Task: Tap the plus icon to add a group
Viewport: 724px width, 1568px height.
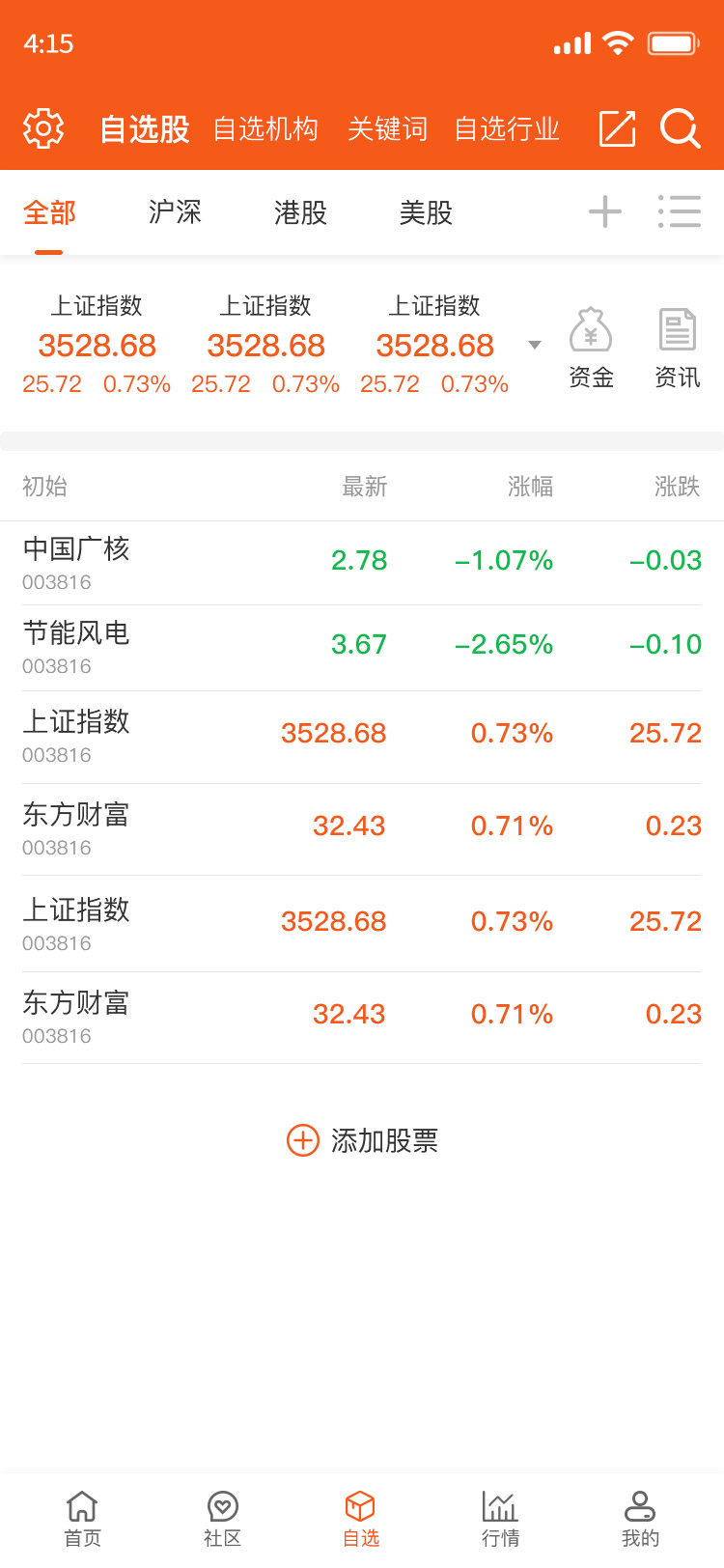Action: click(x=605, y=211)
